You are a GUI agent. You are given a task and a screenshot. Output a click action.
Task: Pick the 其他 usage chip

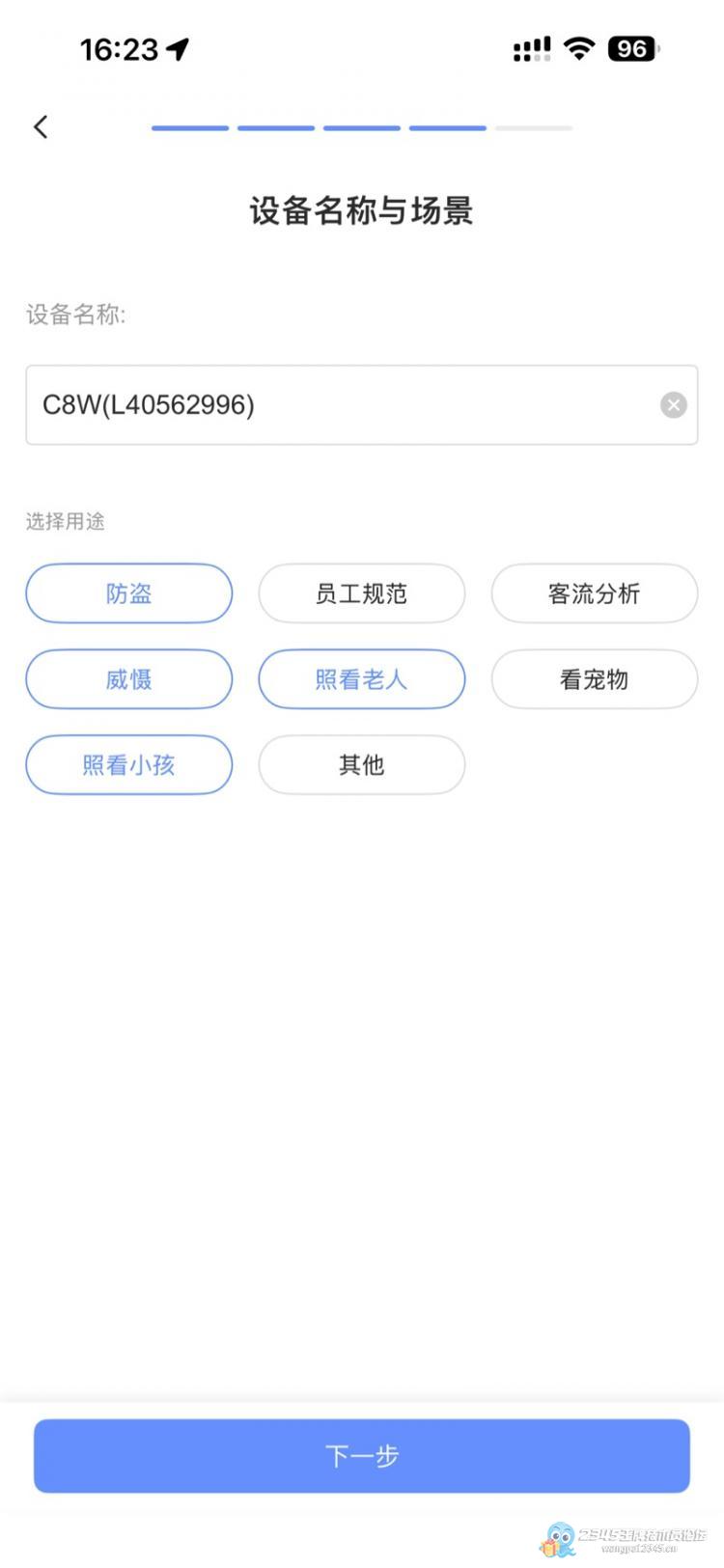362,765
